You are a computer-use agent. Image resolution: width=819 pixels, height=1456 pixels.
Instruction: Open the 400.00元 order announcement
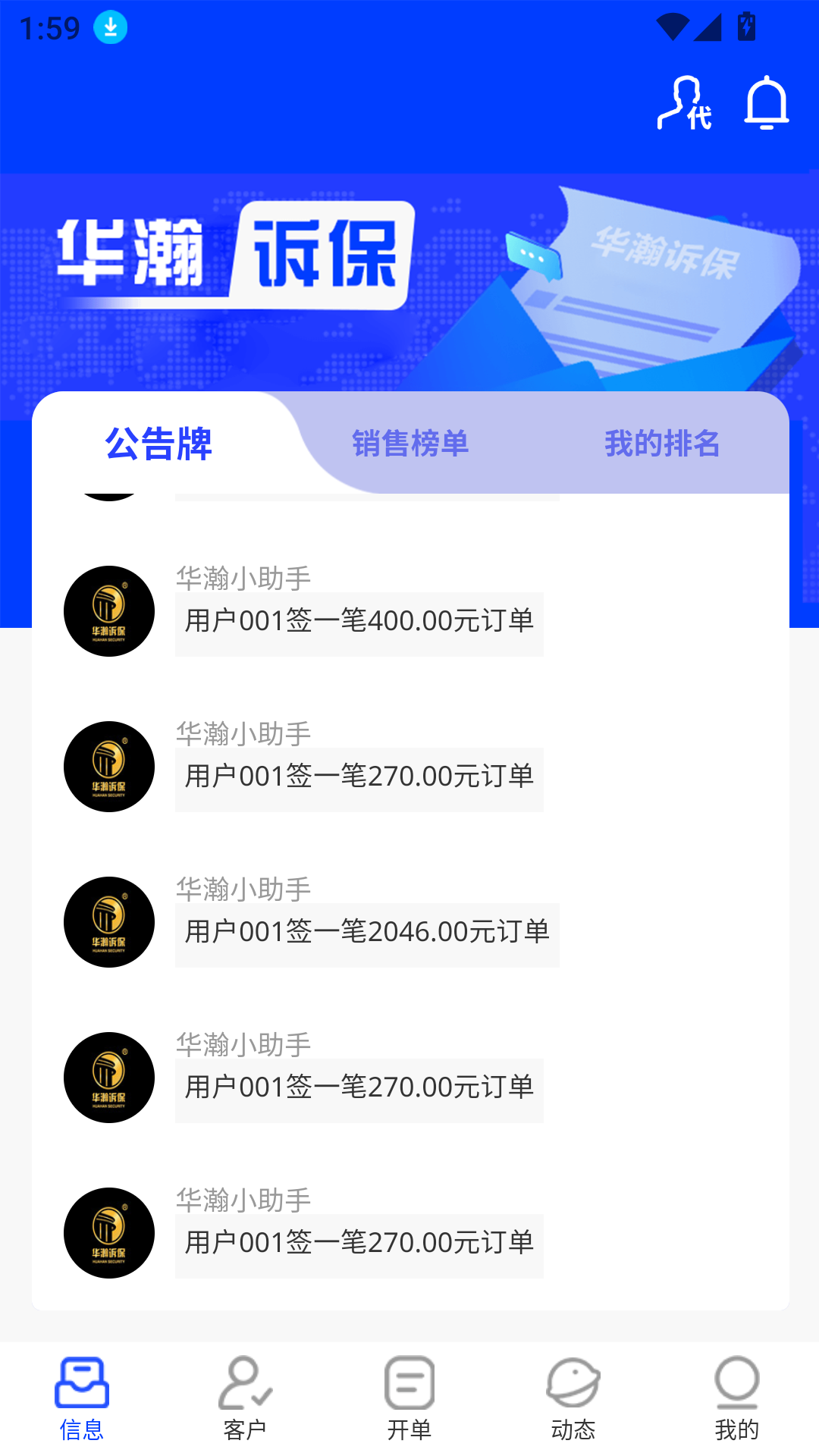point(359,622)
